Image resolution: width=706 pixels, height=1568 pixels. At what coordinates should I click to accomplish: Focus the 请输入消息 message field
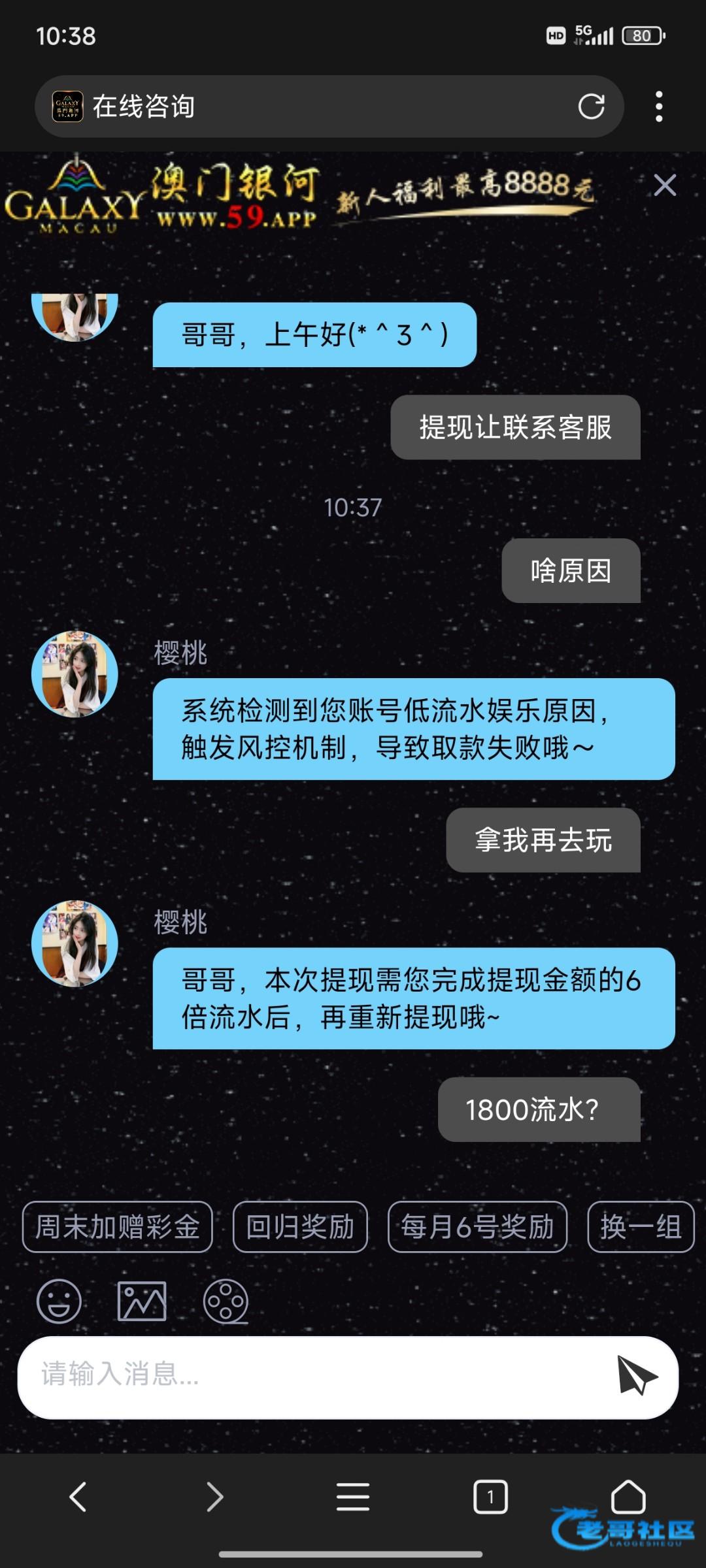point(314,1375)
